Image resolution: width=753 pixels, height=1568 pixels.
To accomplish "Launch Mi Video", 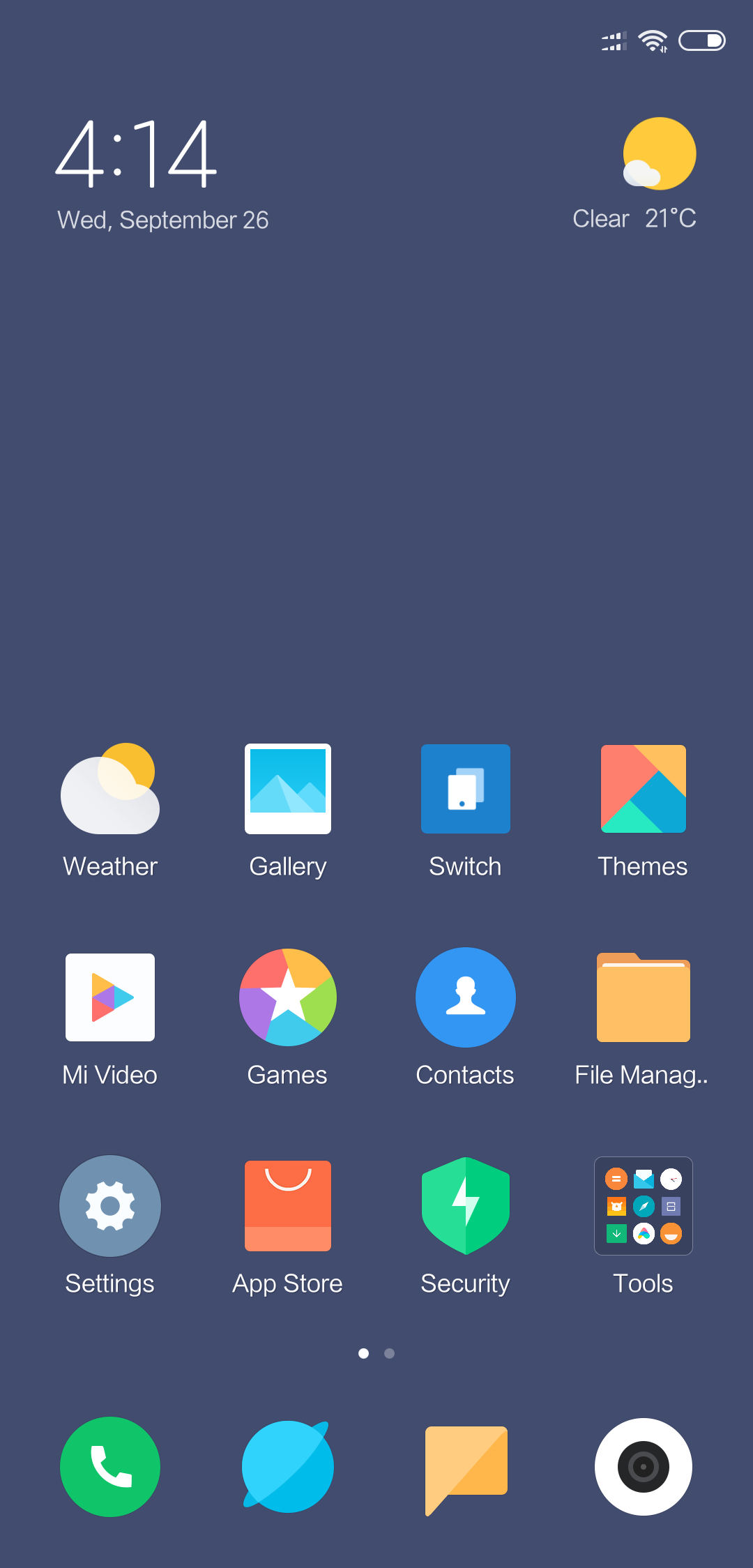I will [x=110, y=997].
